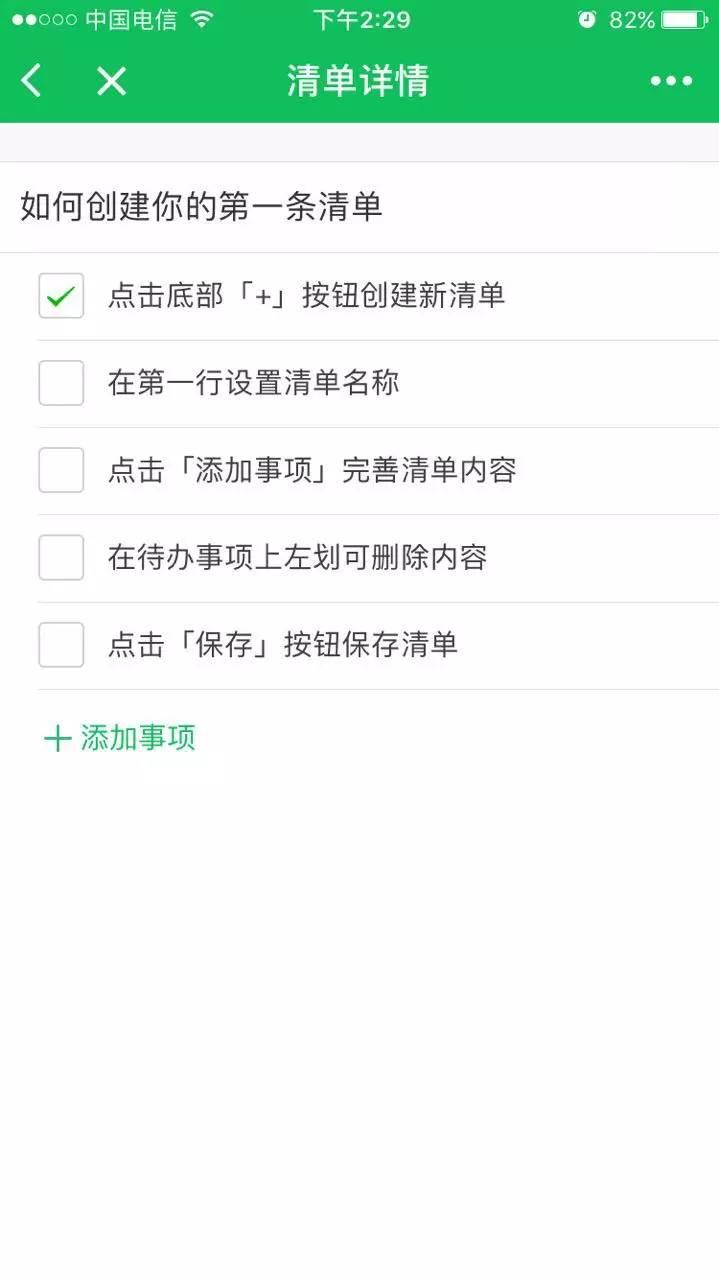Uncheck 点击底部「+」按钮创建新清单

point(61,296)
